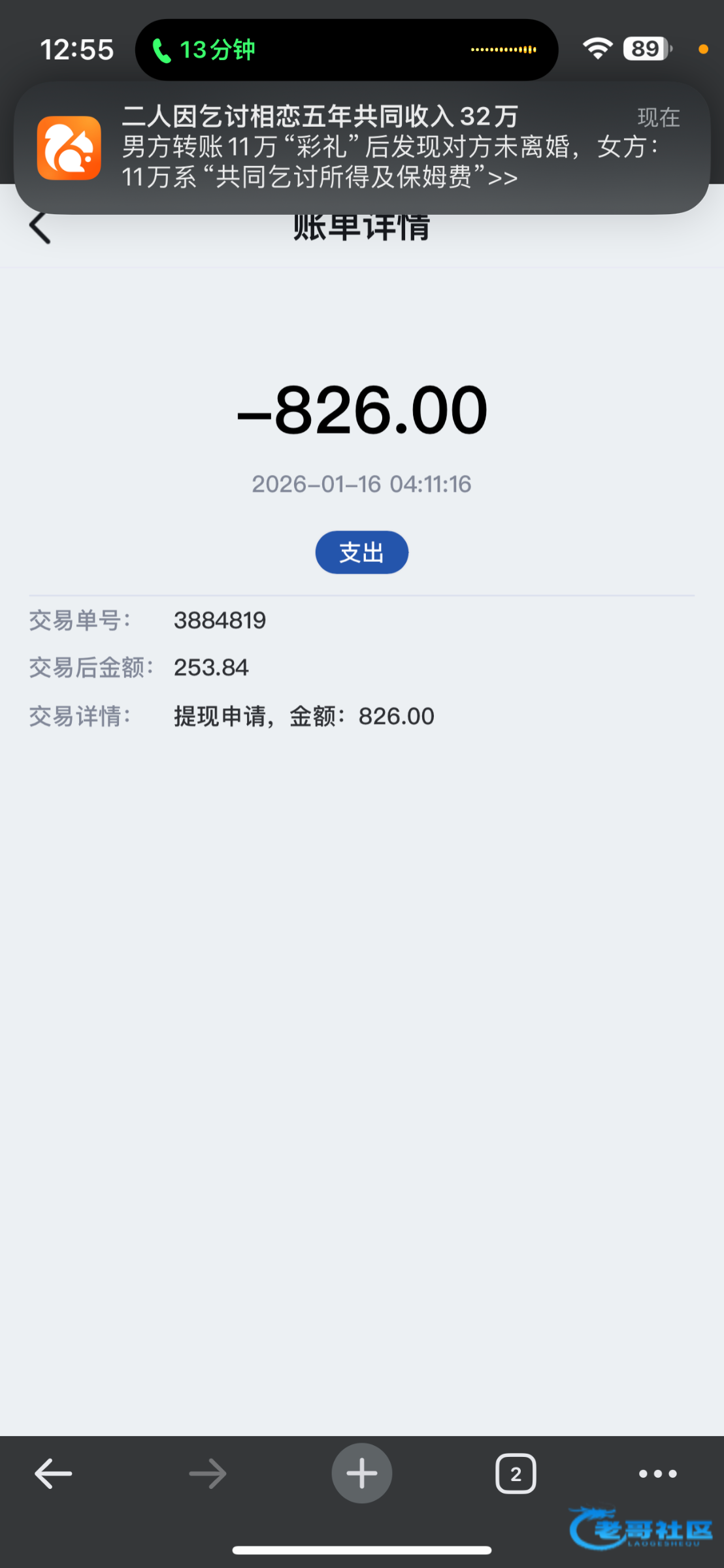Open the news notification banner about 乞讨相恋
Image resolution: width=724 pixels, height=1568 pixels.
click(361, 147)
